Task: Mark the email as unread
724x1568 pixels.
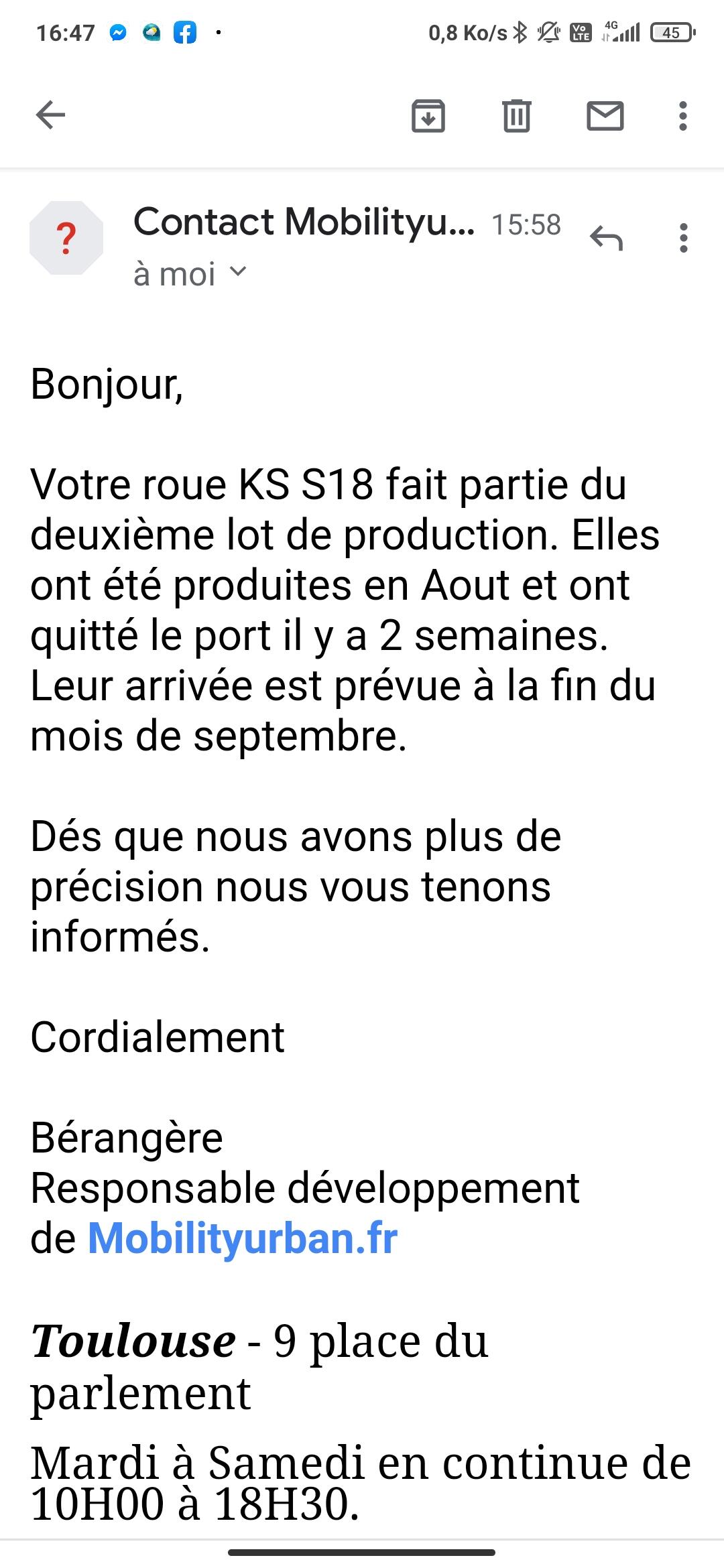Action: [x=605, y=115]
